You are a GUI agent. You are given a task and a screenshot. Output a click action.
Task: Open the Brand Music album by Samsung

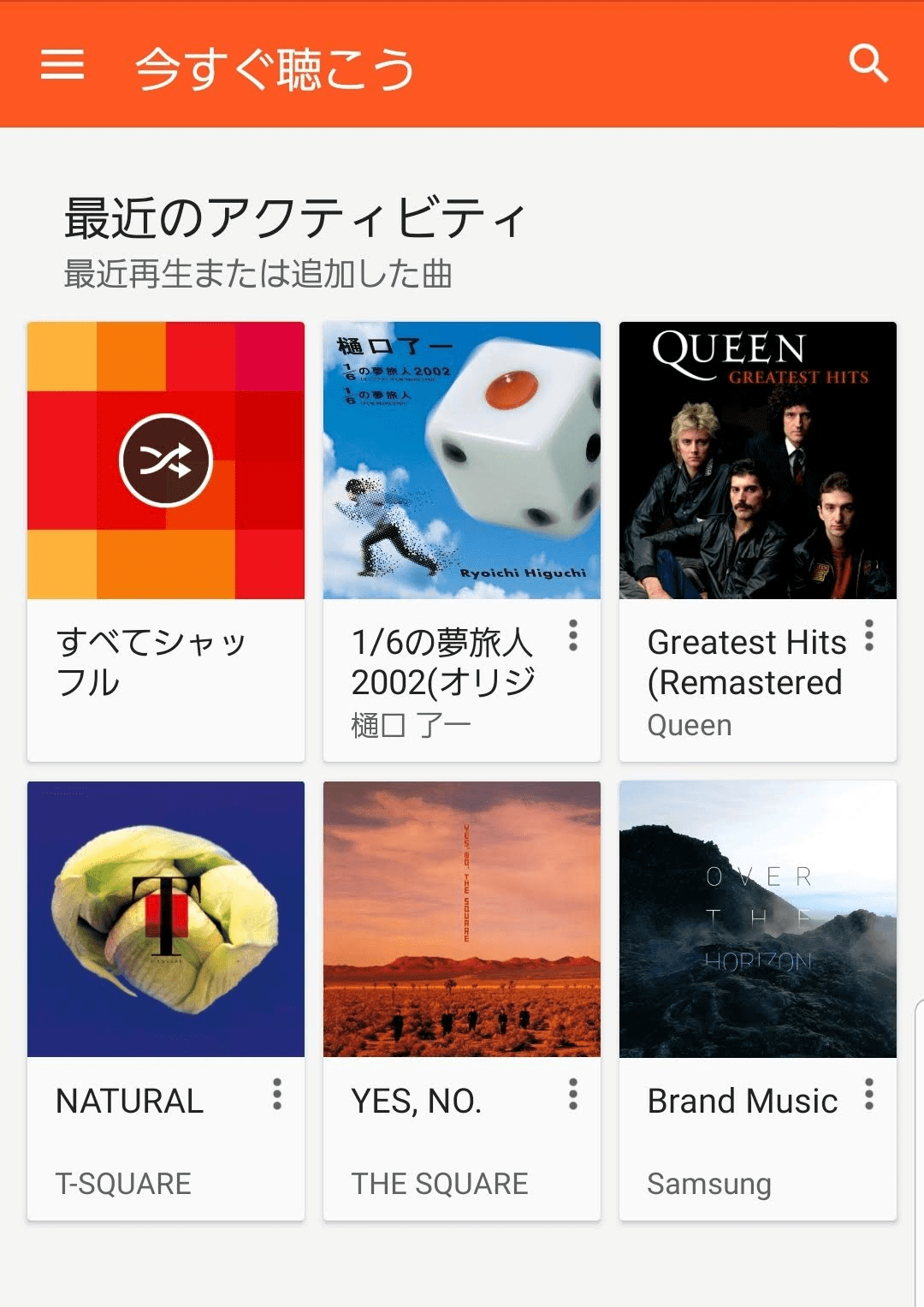click(x=757, y=919)
